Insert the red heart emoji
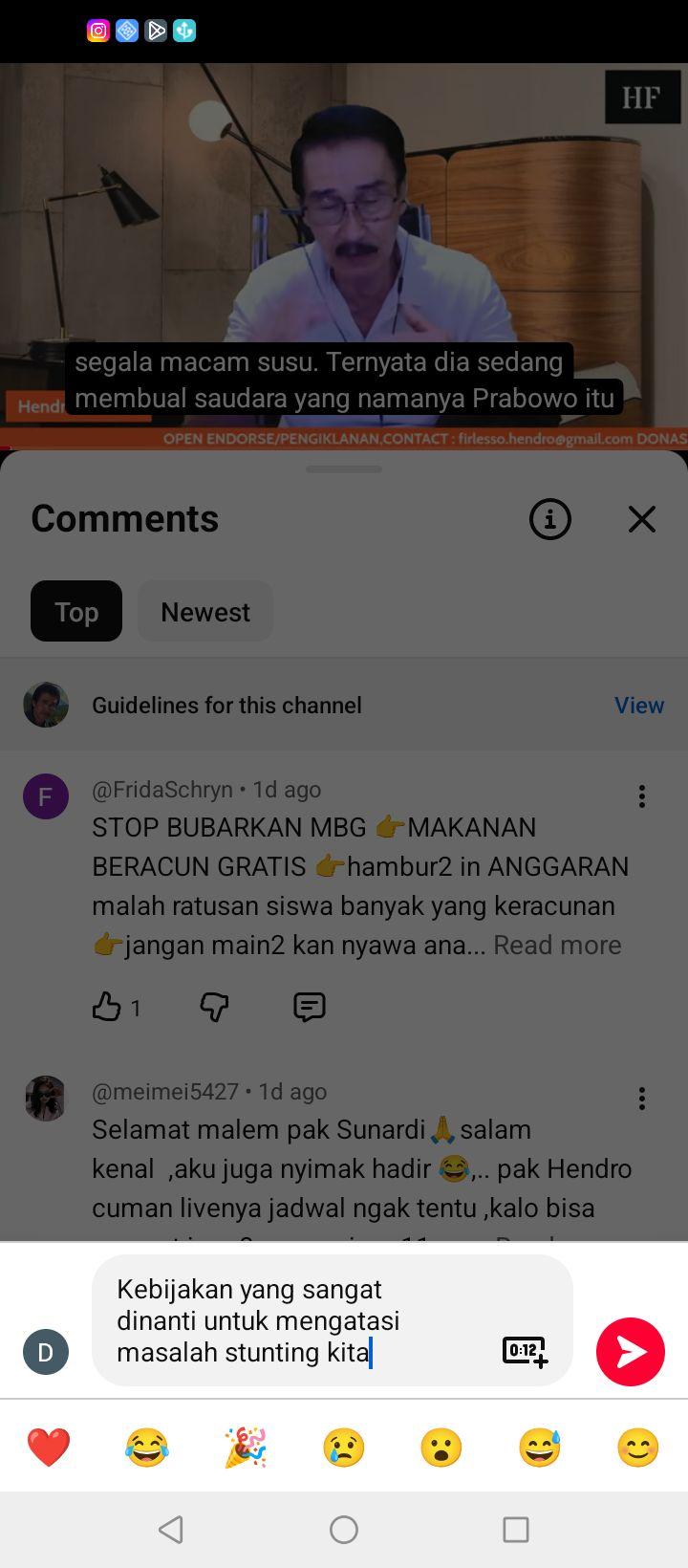 [x=49, y=1448]
